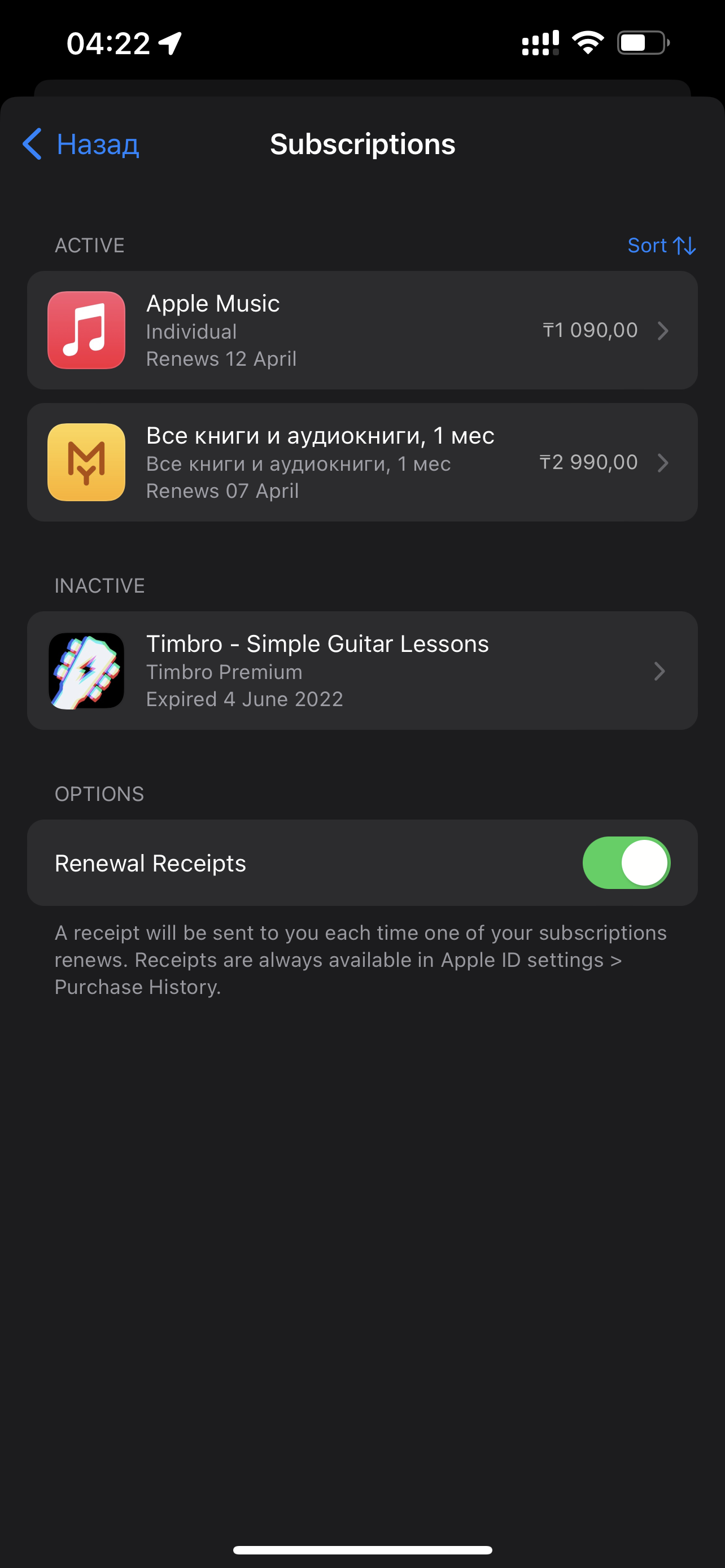Open Все книги и аудиокниги subscription

coord(361,463)
